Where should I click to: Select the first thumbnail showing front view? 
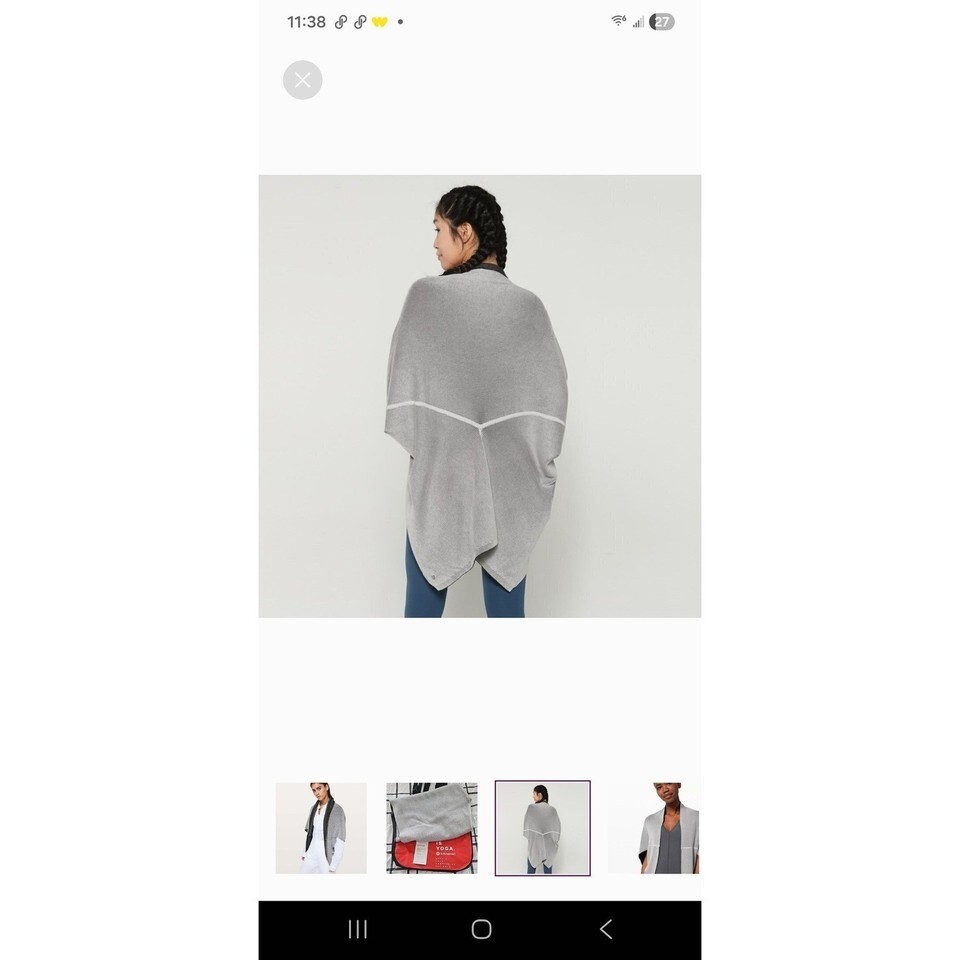coord(321,828)
